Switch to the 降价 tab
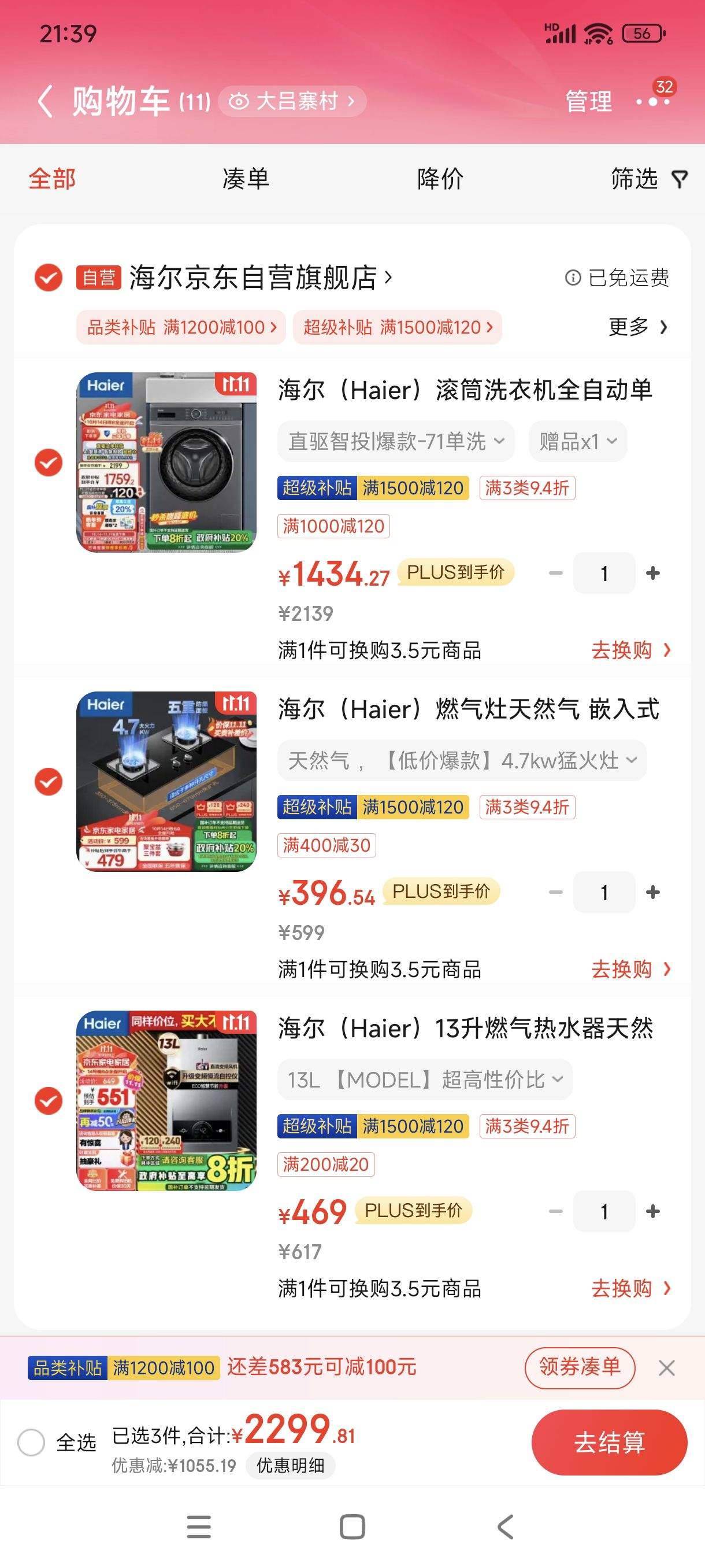The image size is (705, 1568). point(440,179)
